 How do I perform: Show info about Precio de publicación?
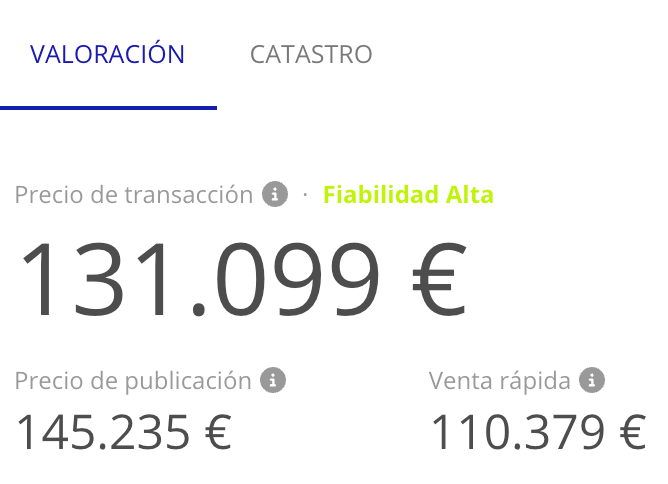273,380
